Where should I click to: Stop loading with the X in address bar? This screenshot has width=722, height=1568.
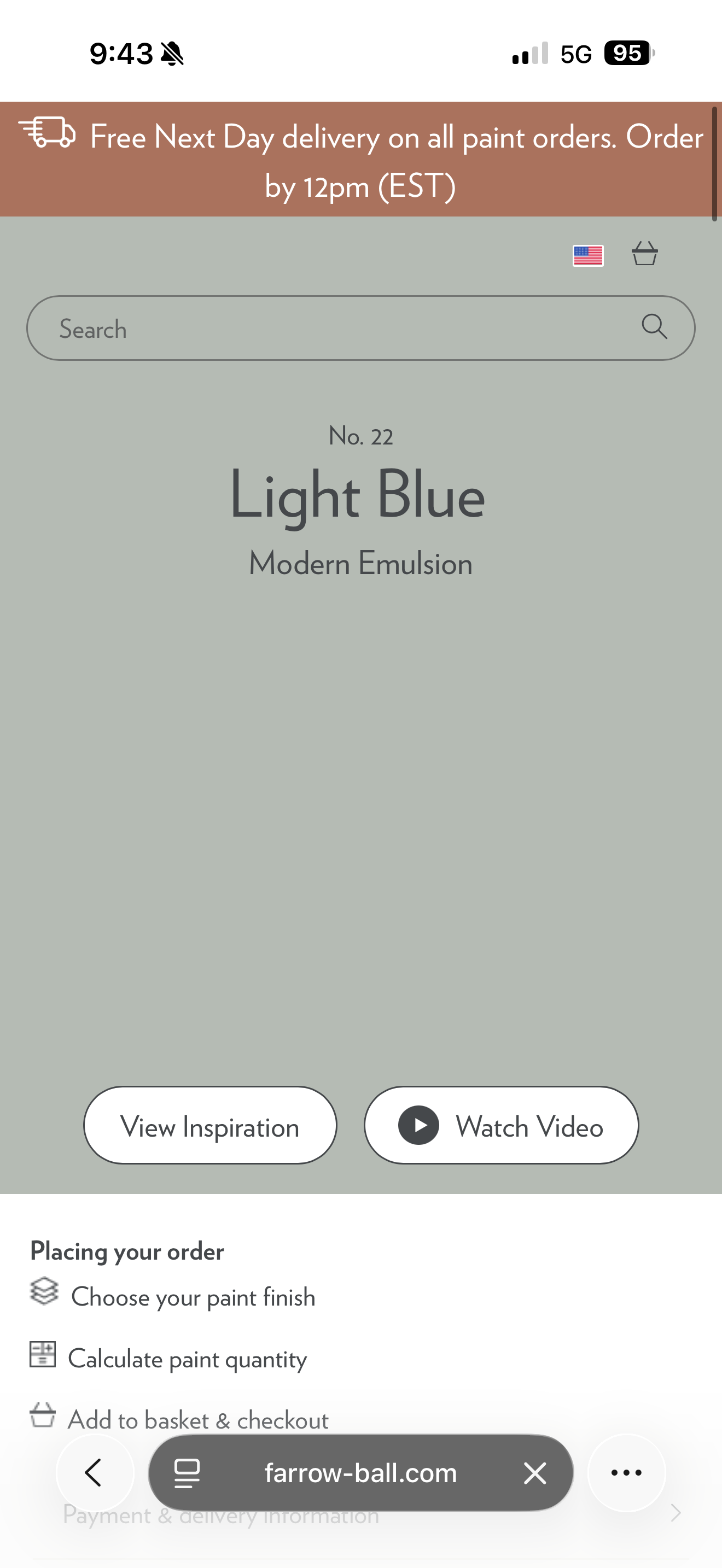coord(535,1473)
